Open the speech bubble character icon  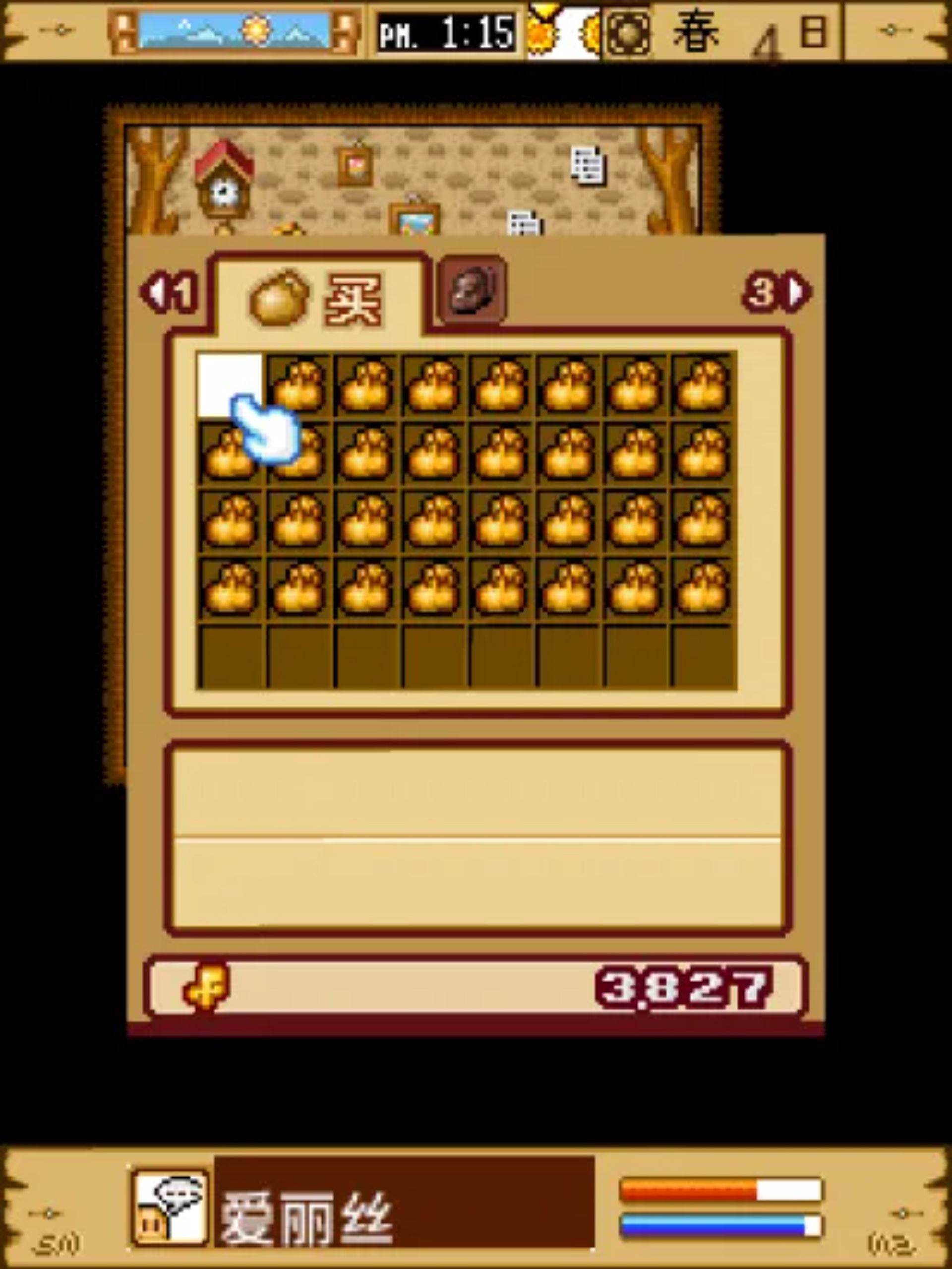171,1207
